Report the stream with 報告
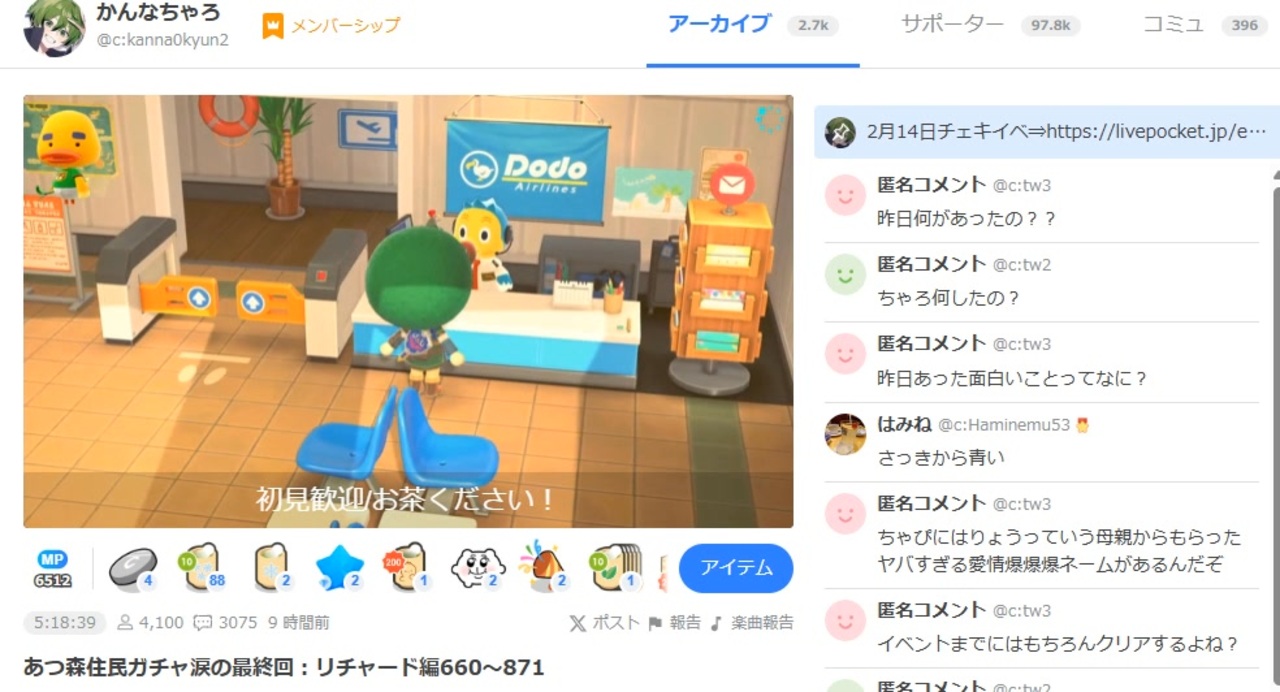This screenshot has width=1280, height=692. click(674, 622)
